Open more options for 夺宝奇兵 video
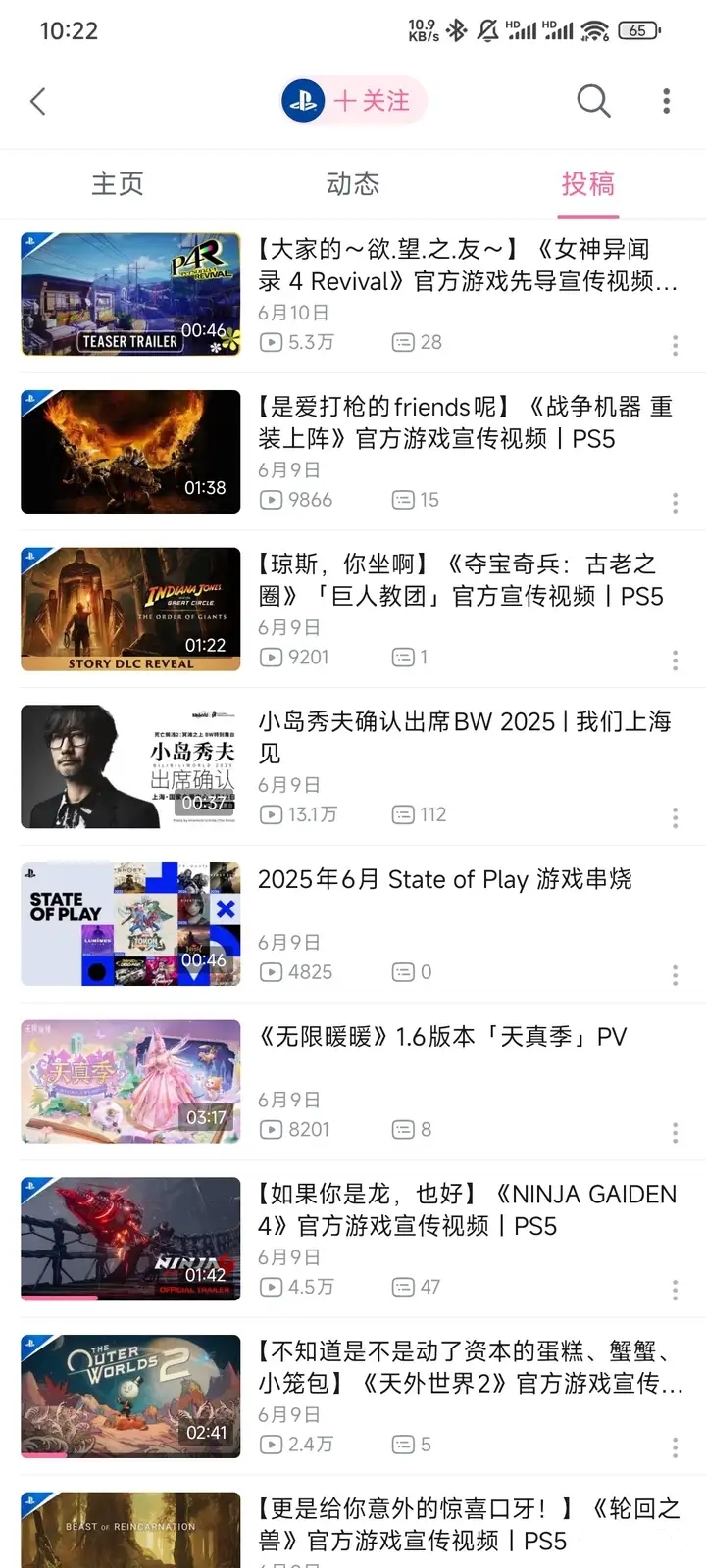This screenshot has width=706, height=1568. (x=675, y=661)
